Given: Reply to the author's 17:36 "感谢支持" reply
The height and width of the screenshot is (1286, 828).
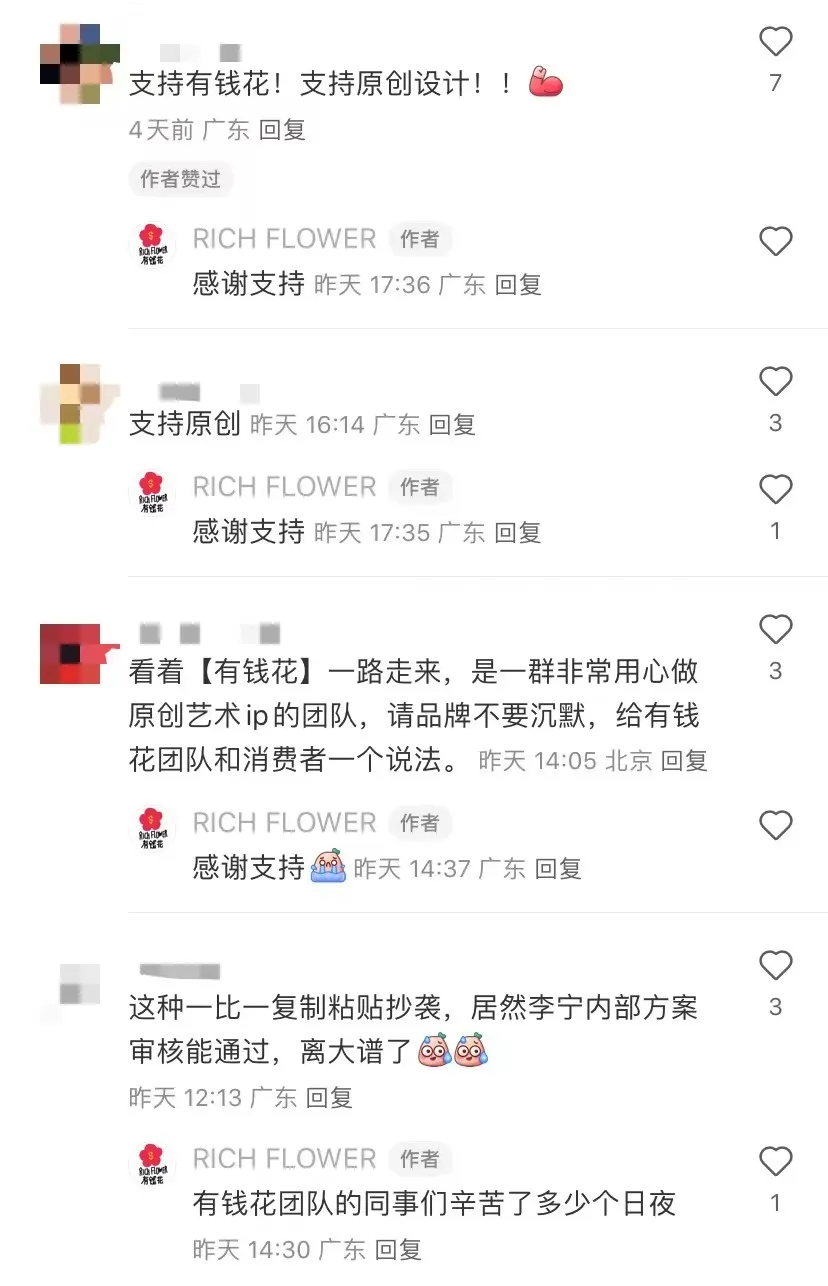Looking at the screenshot, I should point(518,285).
